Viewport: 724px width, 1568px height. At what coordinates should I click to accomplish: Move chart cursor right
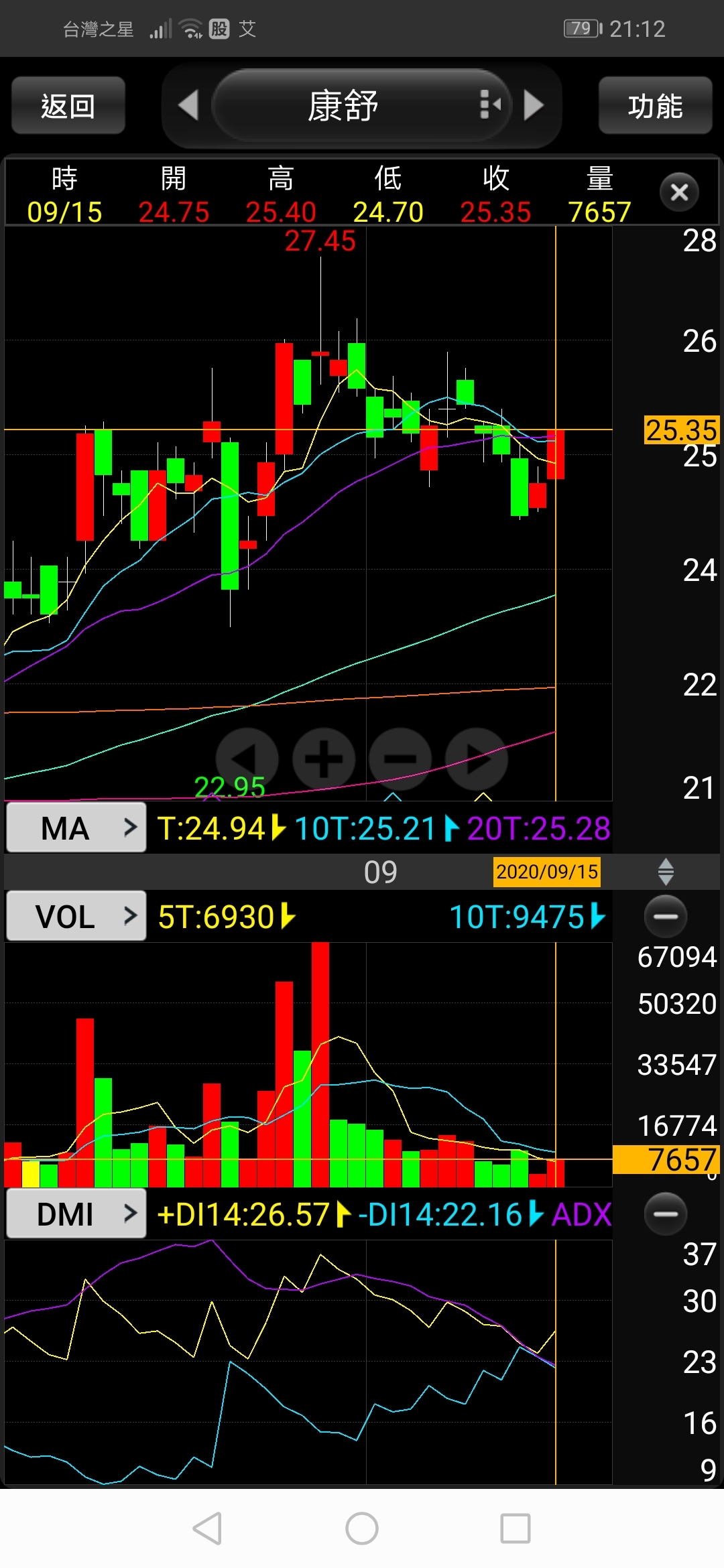[x=477, y=759]
